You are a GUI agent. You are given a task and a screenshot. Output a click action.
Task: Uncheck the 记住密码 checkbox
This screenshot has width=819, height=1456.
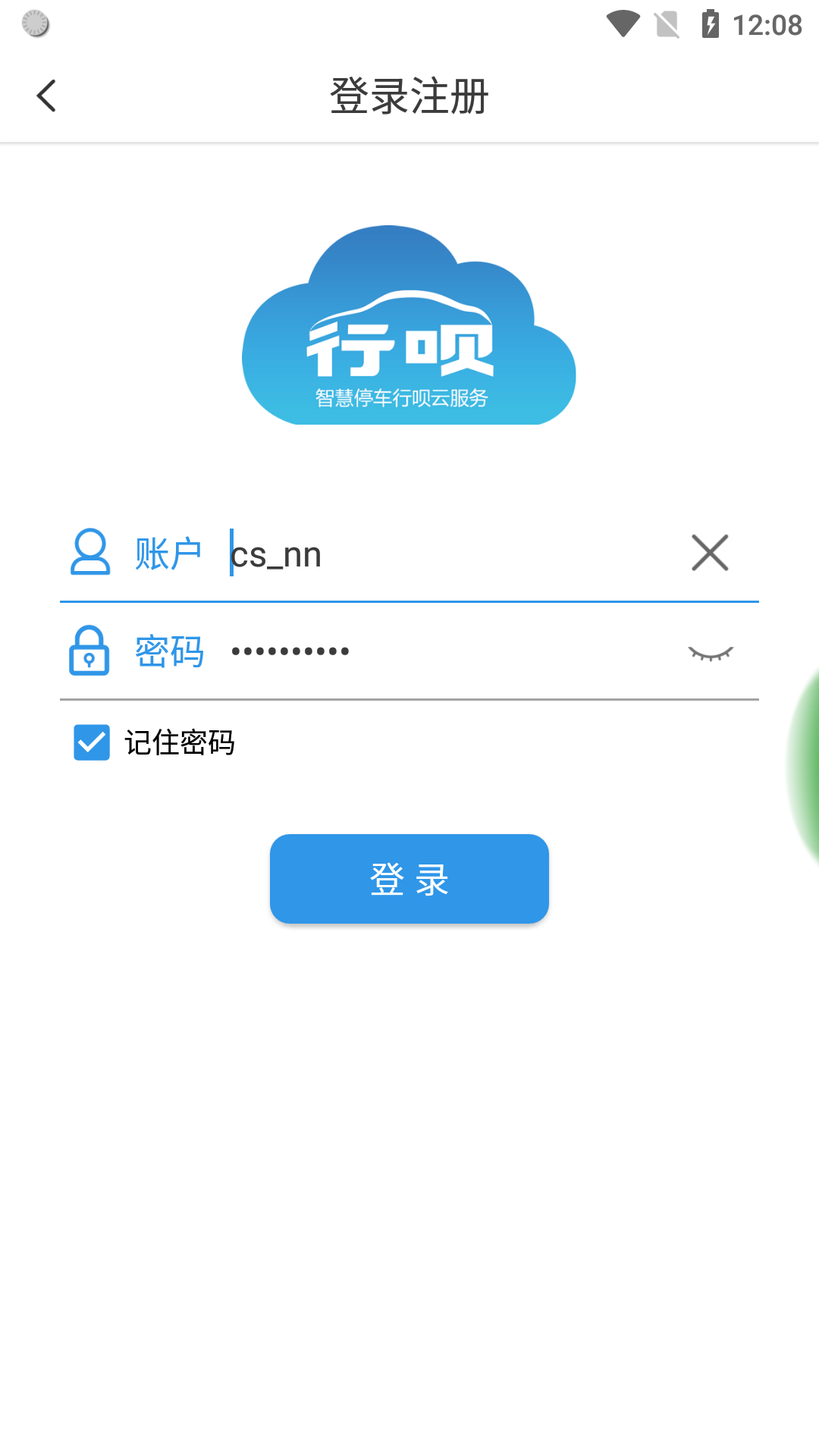(90, 742)
